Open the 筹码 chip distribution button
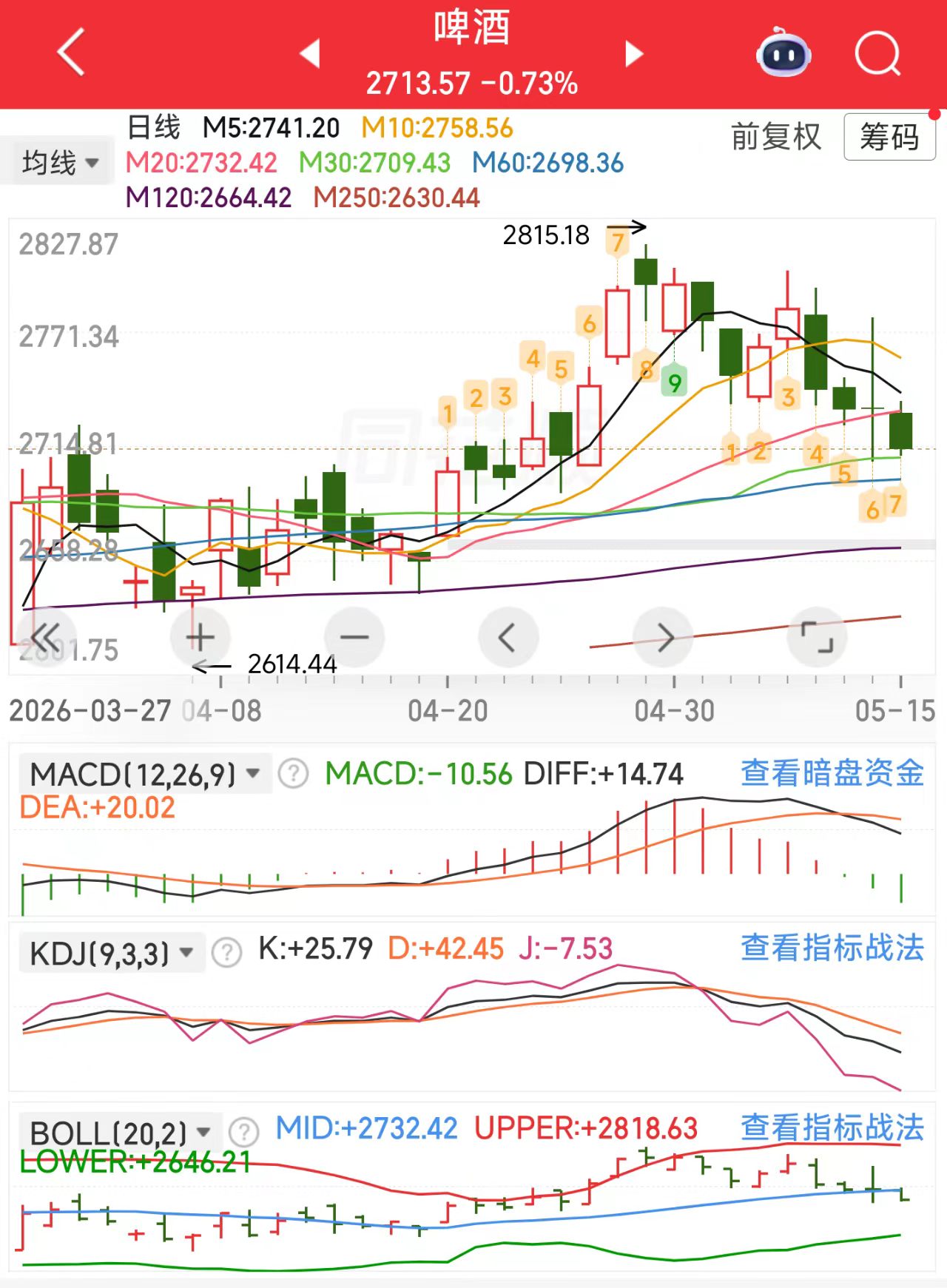The height and width of the screenshot is (1288, 947). [889, 137]
